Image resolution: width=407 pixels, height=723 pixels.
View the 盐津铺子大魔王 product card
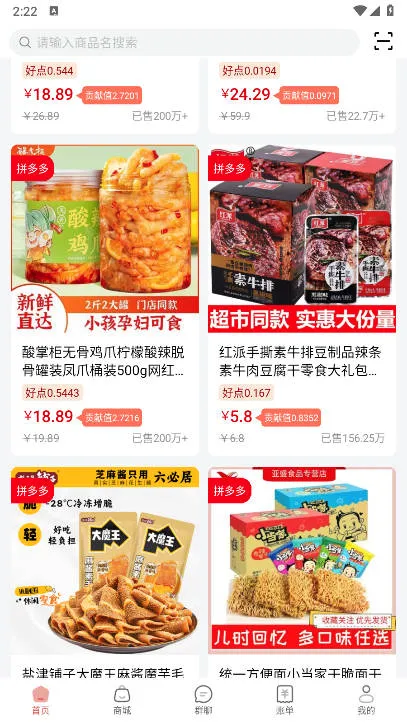(105, 572)
